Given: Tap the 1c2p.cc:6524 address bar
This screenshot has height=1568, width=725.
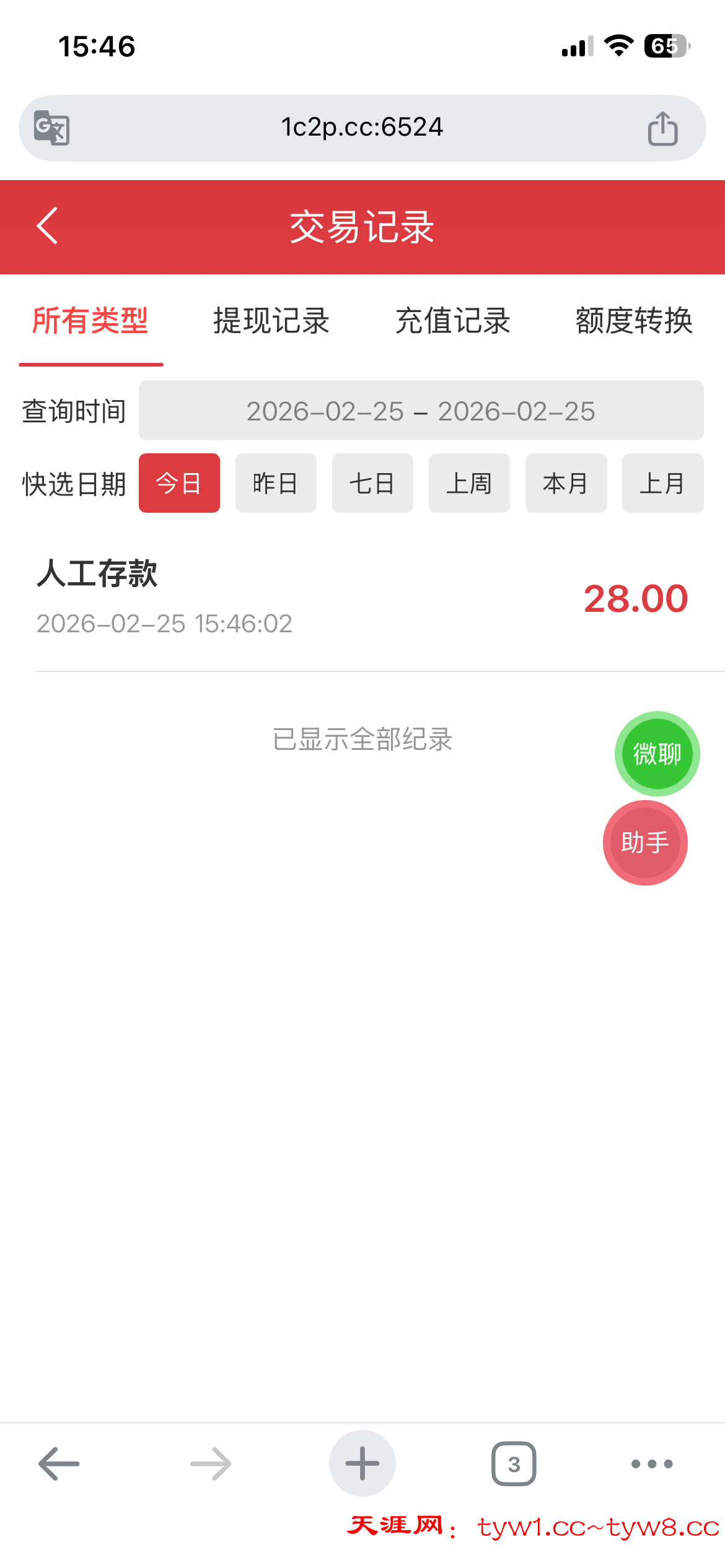Looking at the screenshot, I should [x=362, y=128].
